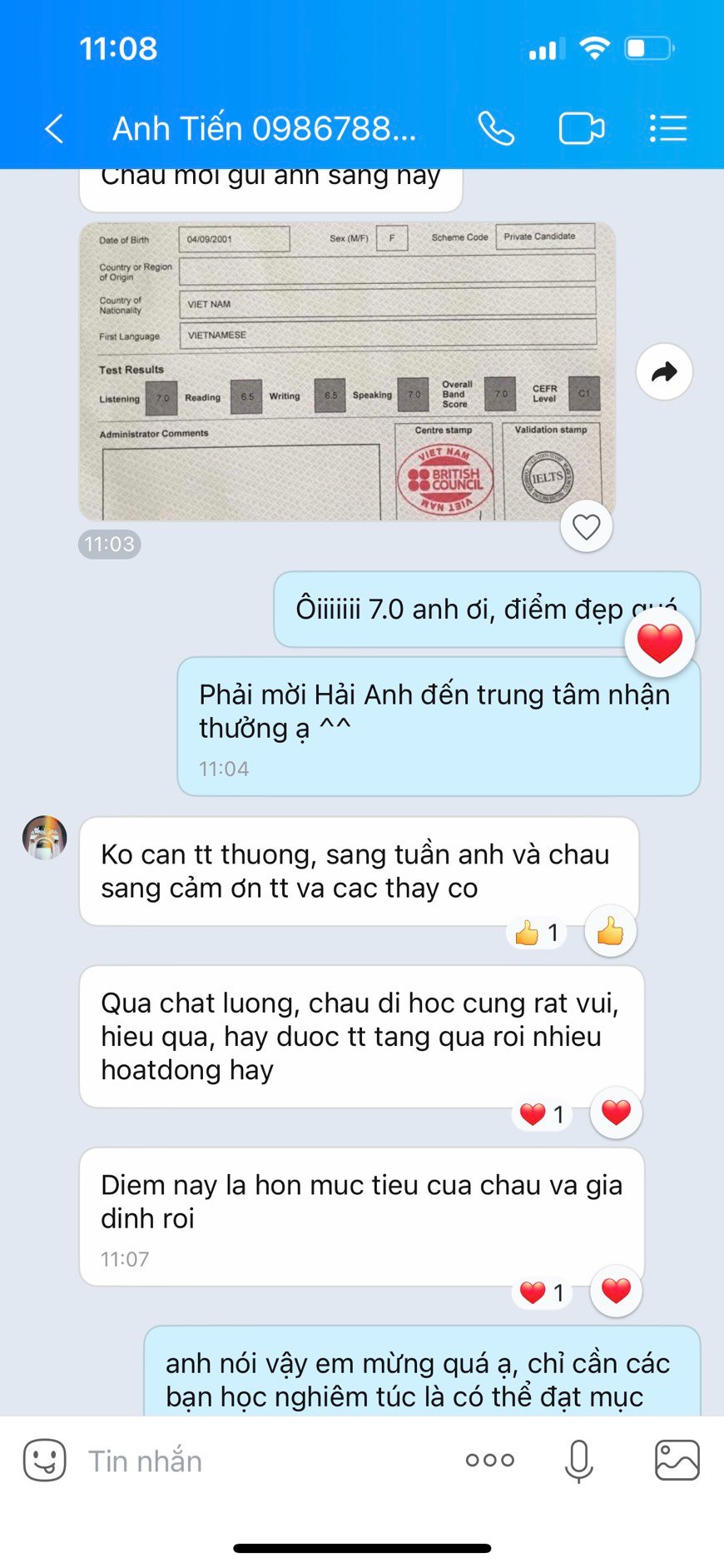Screen dimensions: 724x1568
Task: View the sender's profile picture
Action: 44,837
